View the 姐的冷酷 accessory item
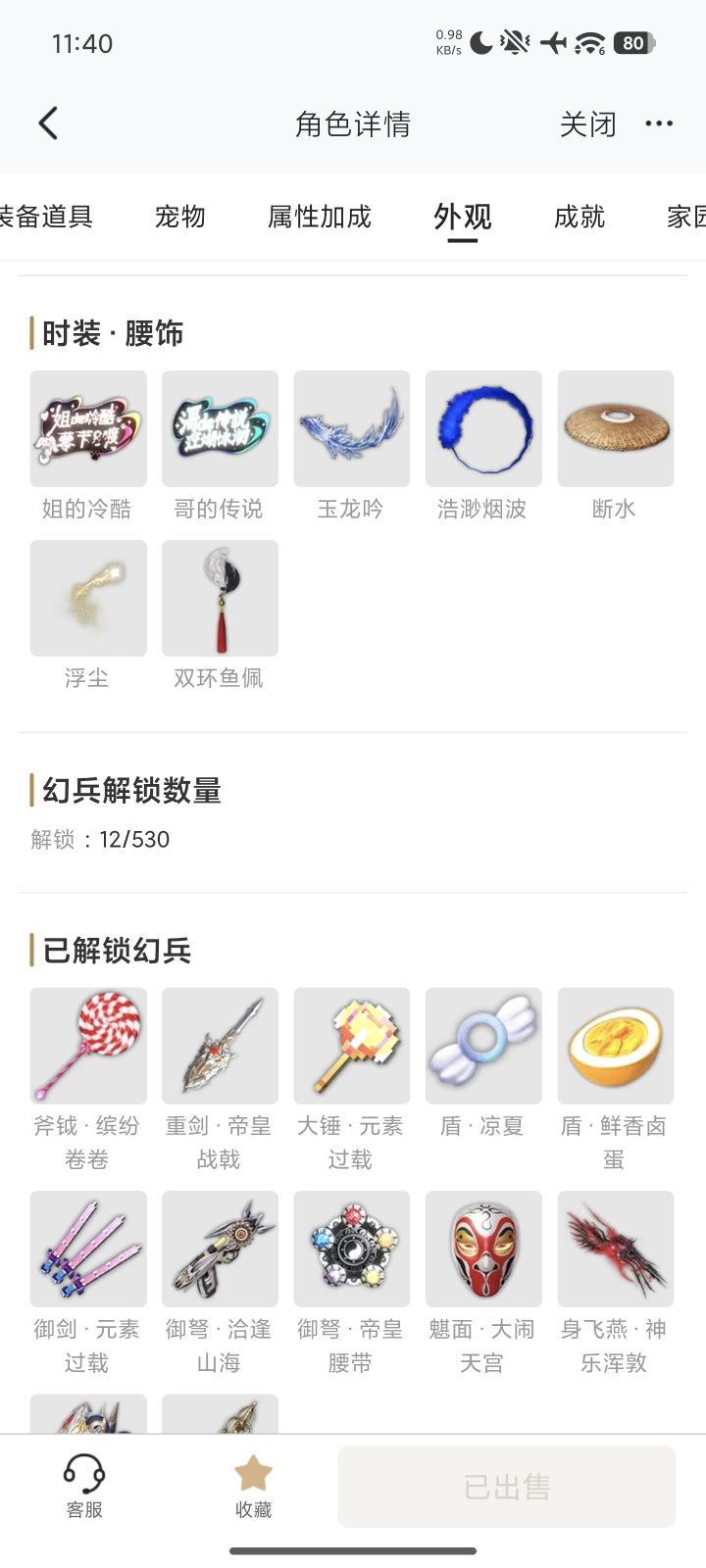The image size is (706, 1568). click(88, 429)
